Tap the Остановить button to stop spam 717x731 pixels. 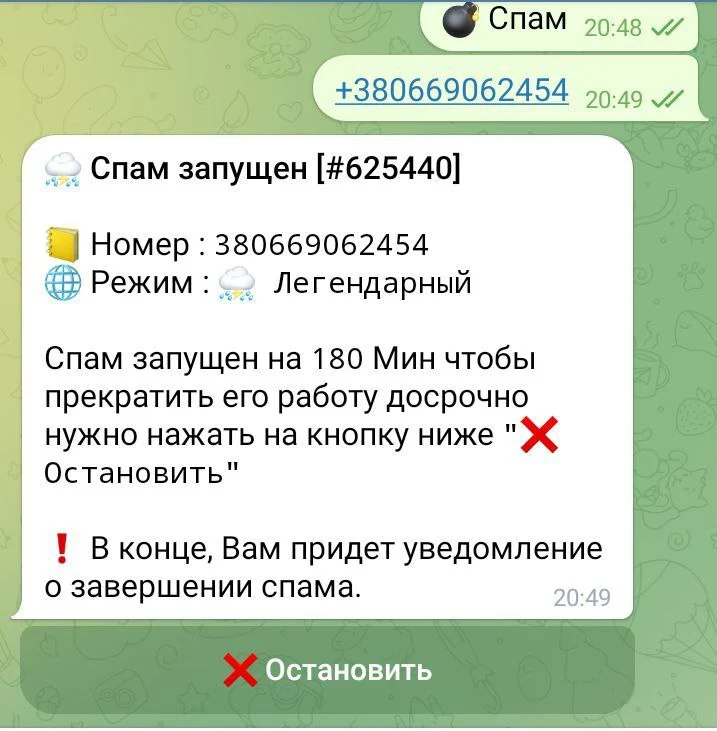pyautogui.click(x=327, y=670)
